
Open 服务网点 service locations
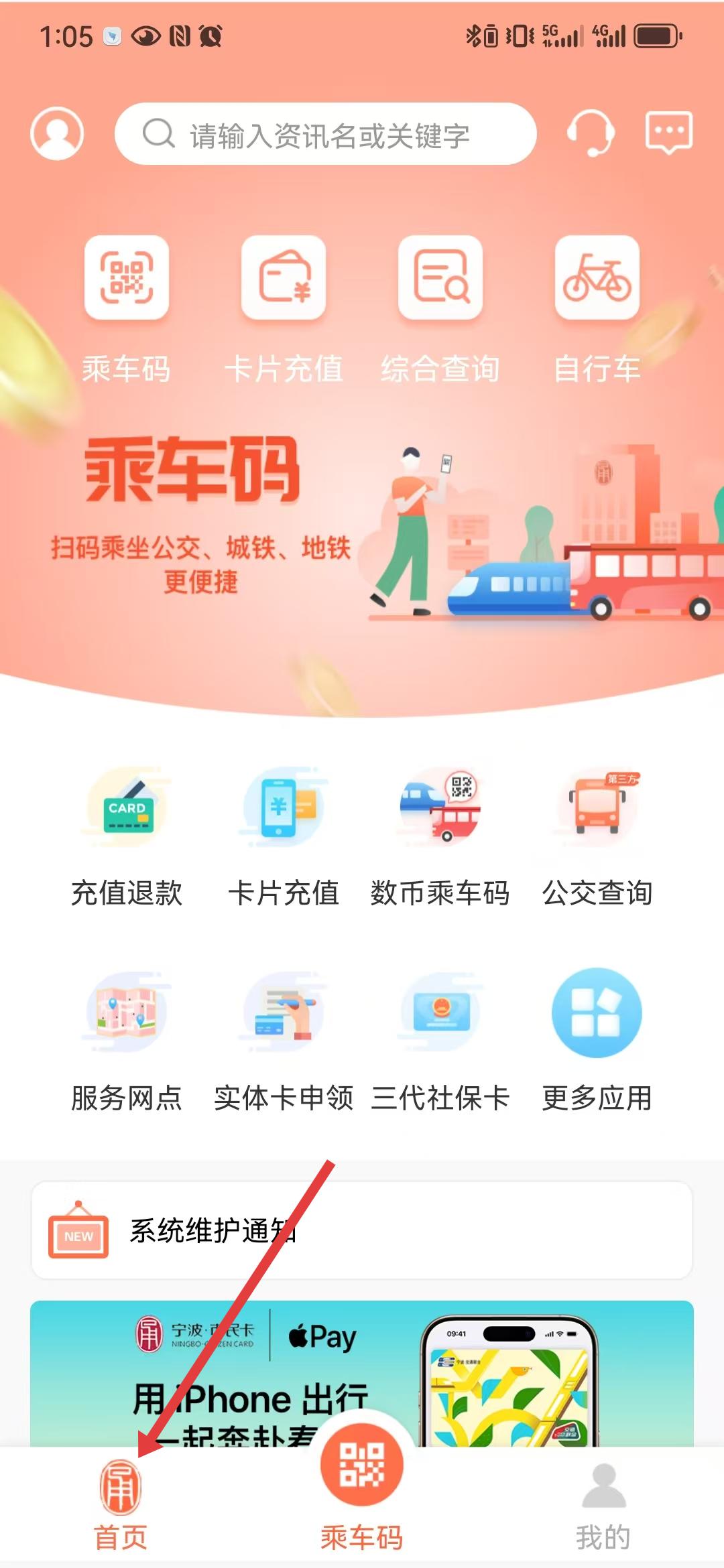[126, 1042]
